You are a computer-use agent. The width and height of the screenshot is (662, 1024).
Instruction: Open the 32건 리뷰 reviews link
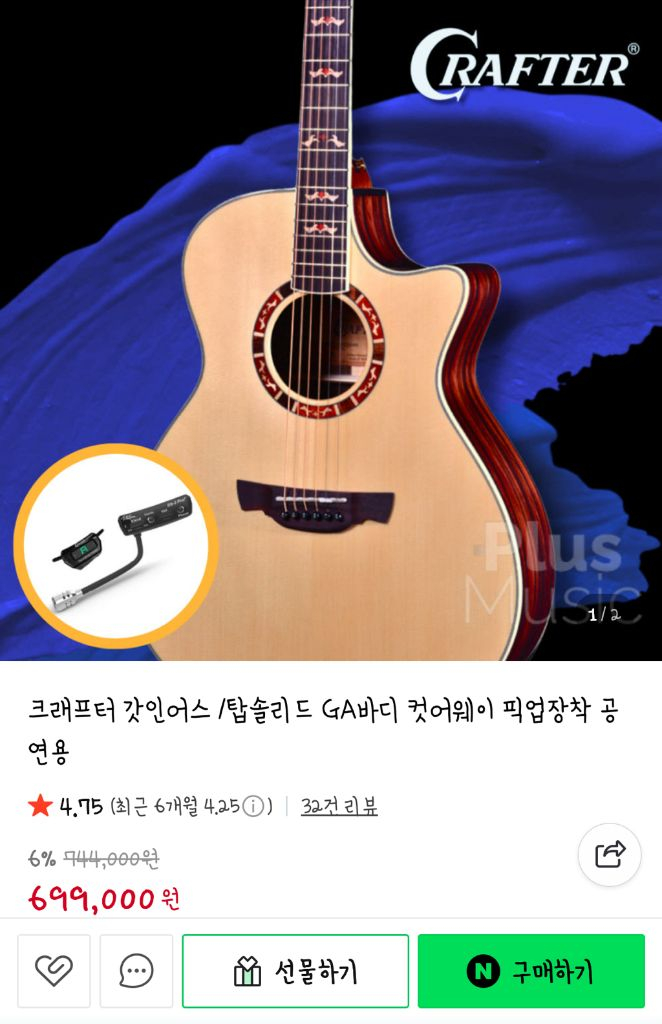(x=339, y=806)
